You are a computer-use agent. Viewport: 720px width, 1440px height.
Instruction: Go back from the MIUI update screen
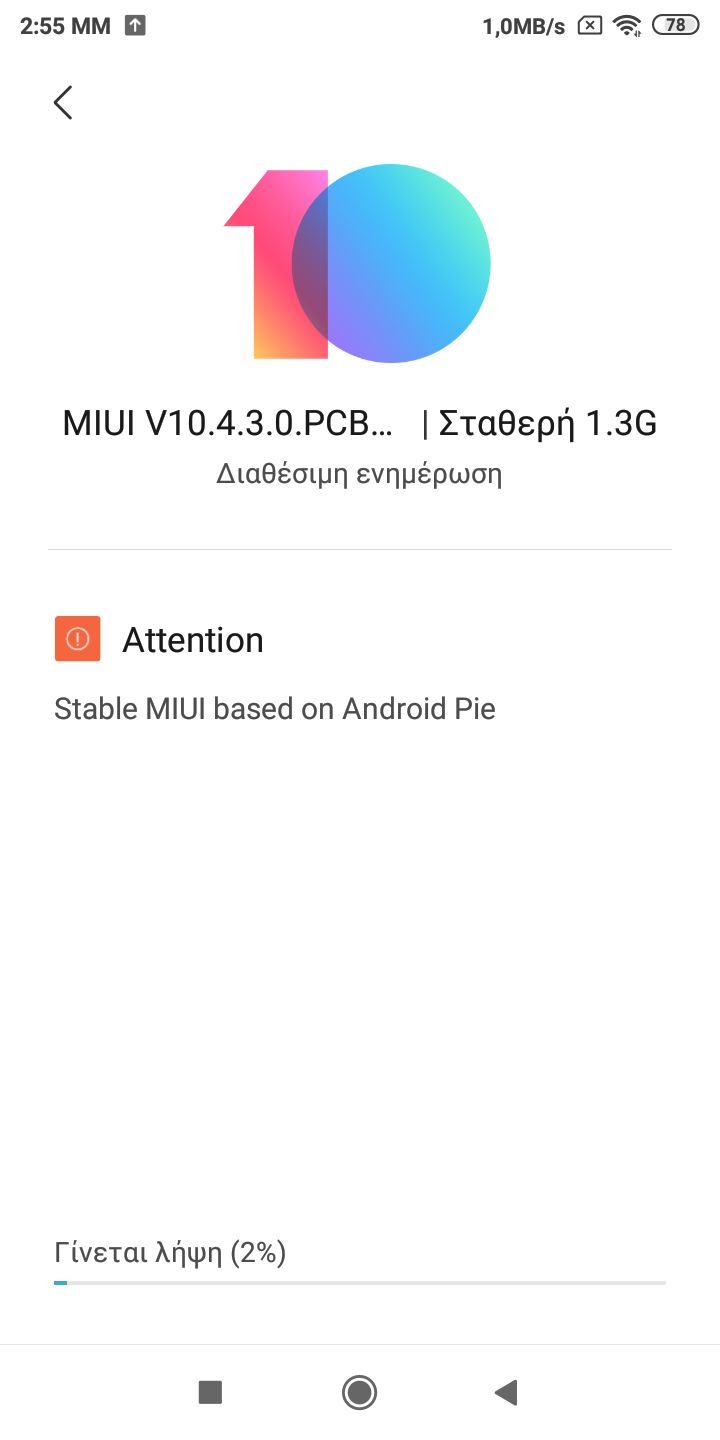63,102
